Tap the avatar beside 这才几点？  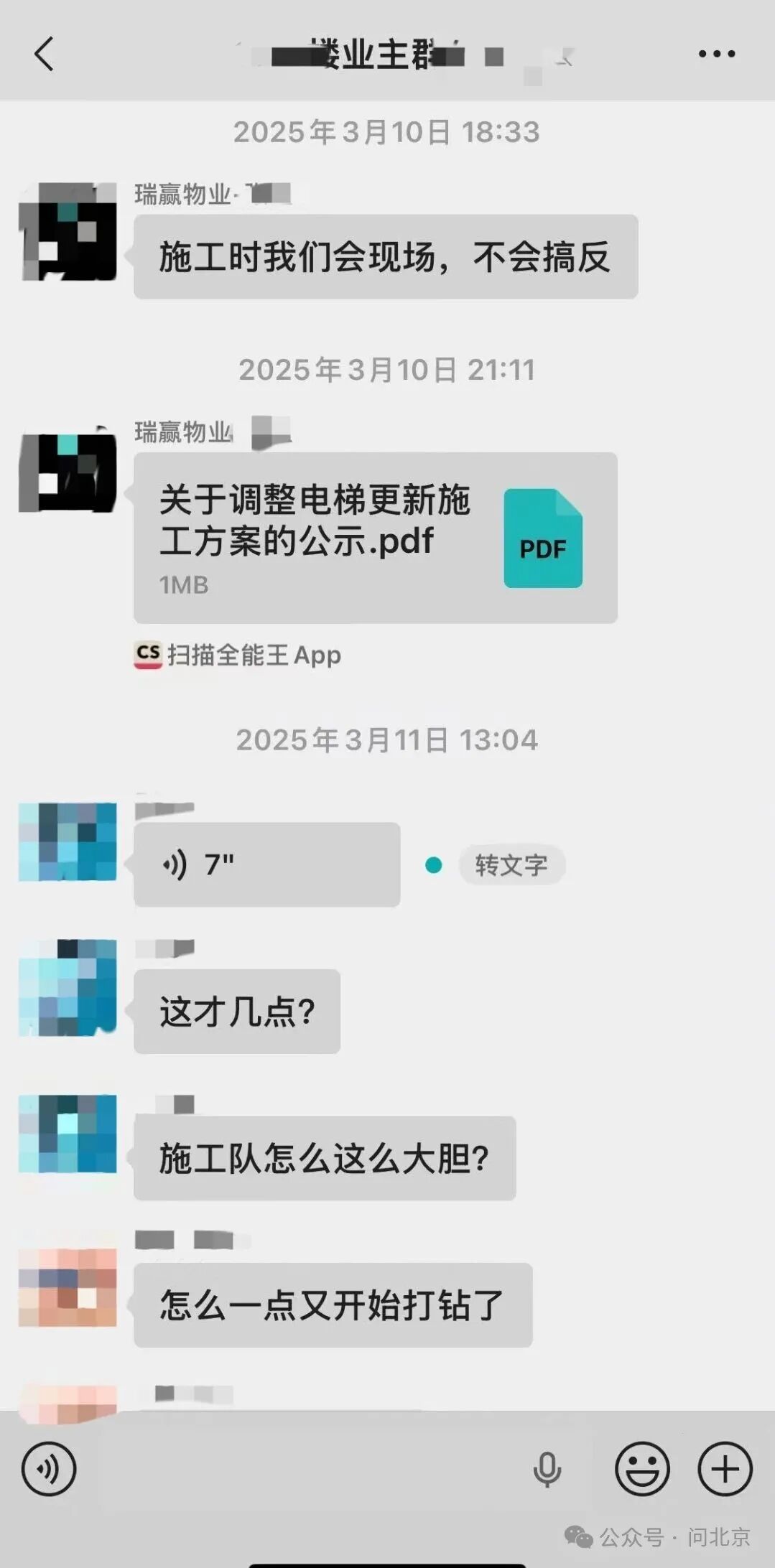(x=68, y=987)
